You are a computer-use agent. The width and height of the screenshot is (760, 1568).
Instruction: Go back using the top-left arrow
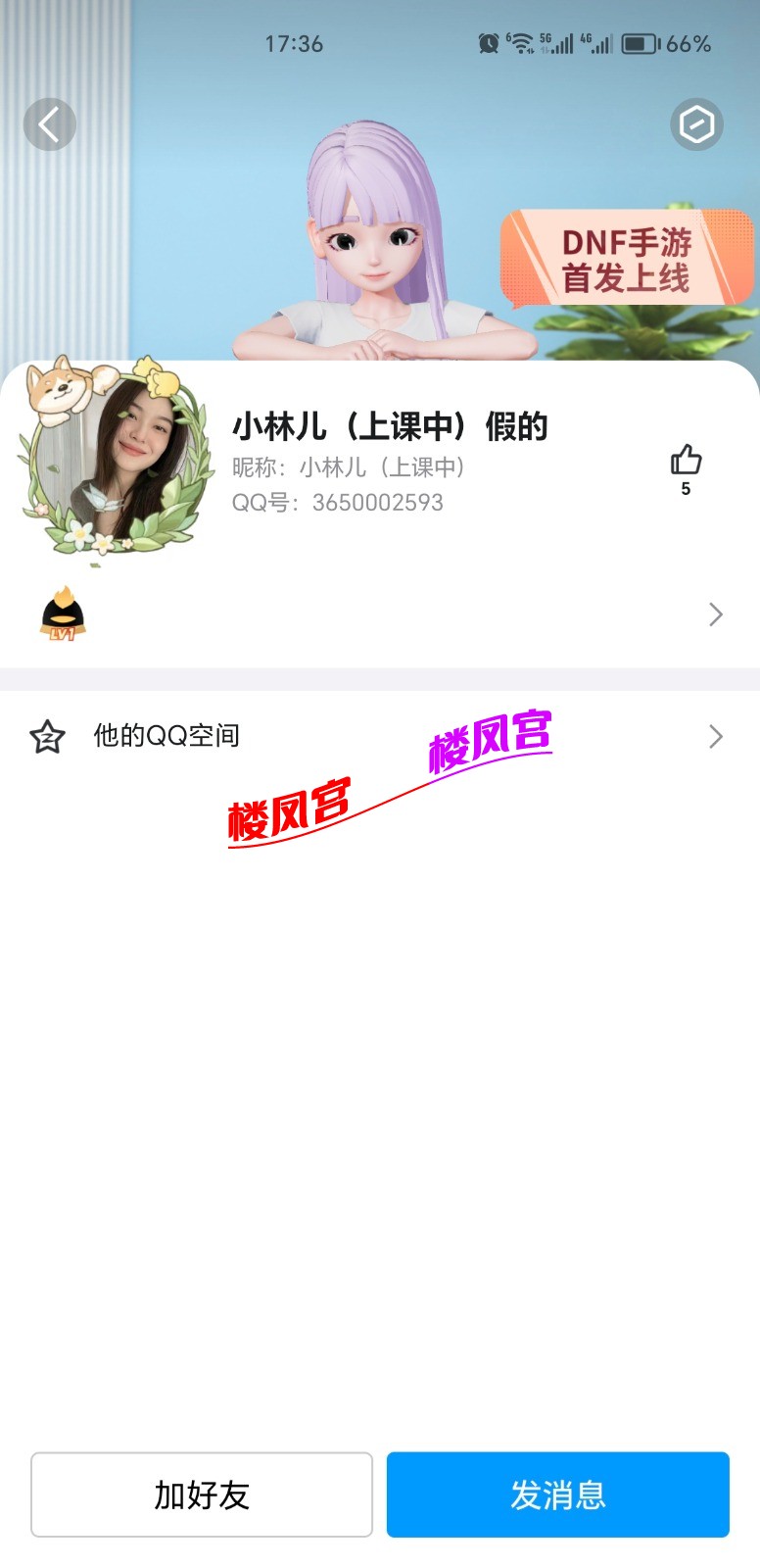point(49,124)
